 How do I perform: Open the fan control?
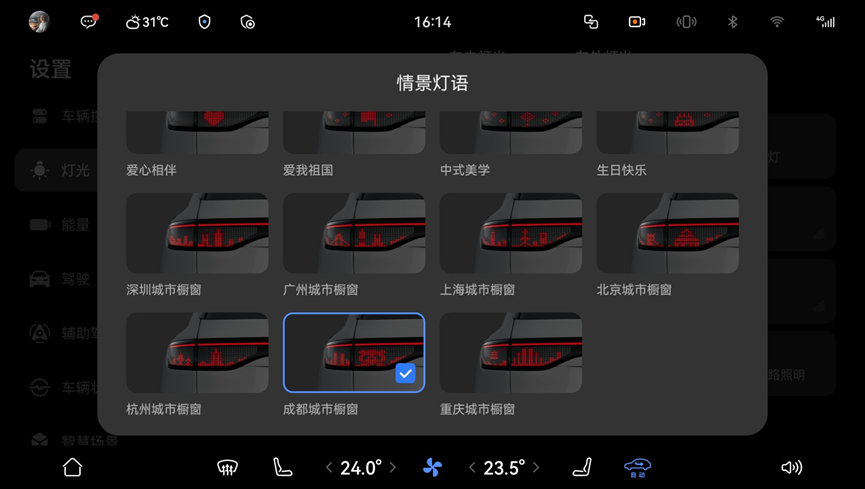coord(432,467)
